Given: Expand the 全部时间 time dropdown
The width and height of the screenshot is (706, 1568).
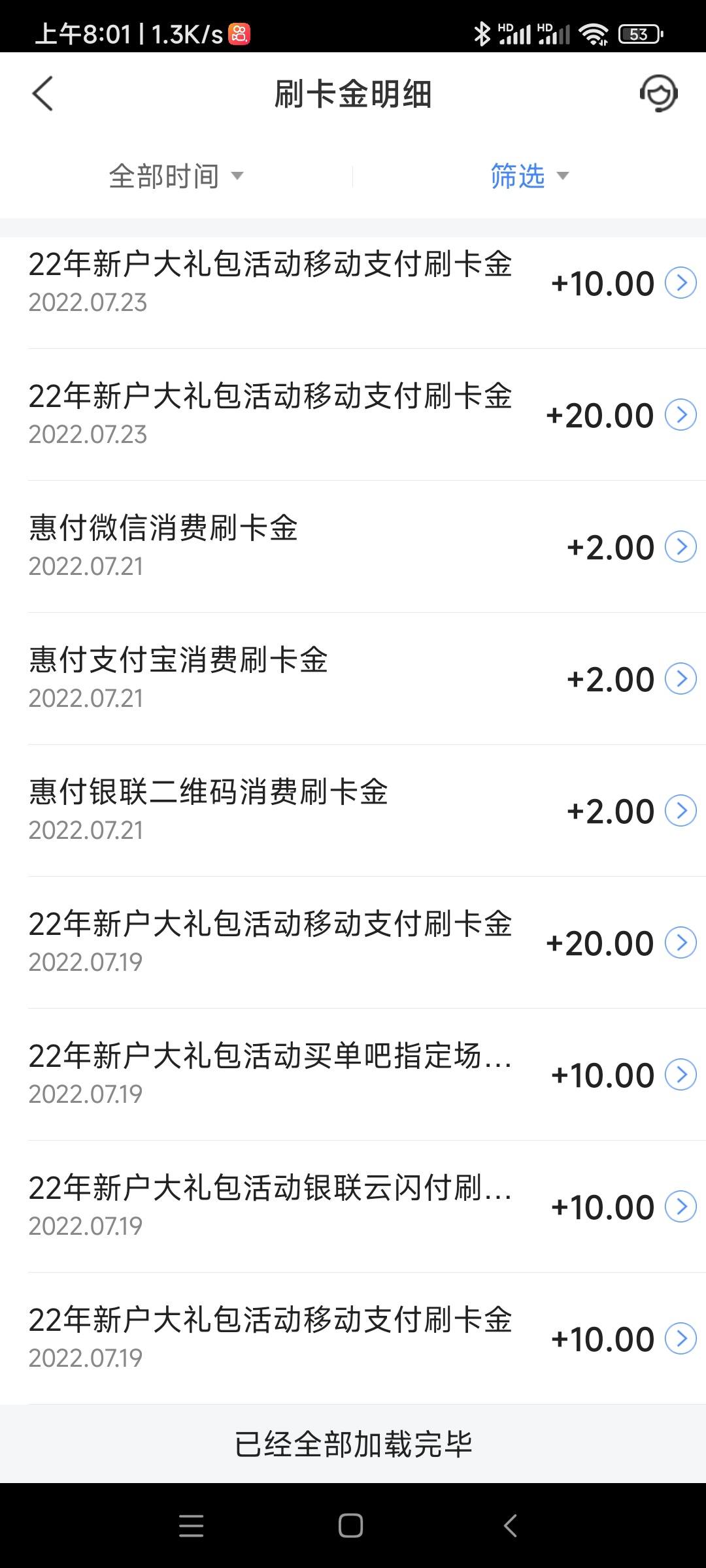Looking at the screenshot, I should coord(176,176).
